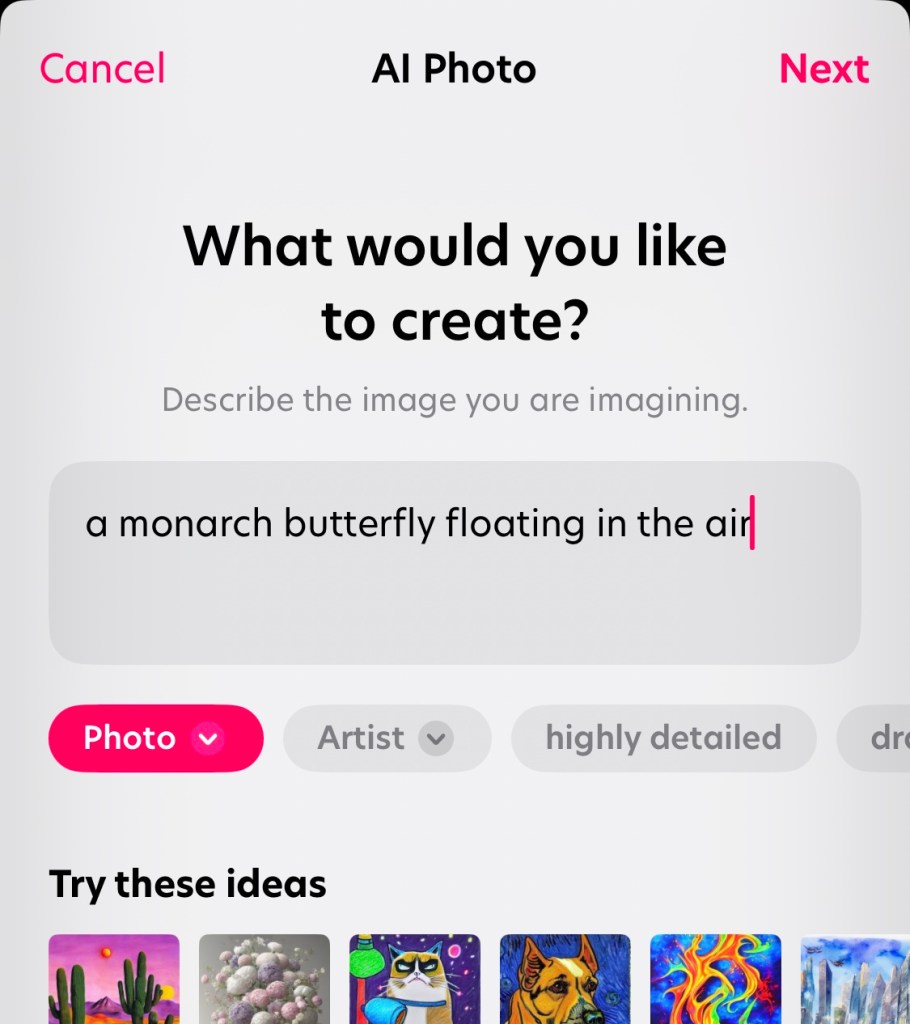This screenshot has height=1024, width=910.
Task: Select the futuristic city skyline idea
Action: [x=855, y=980]
